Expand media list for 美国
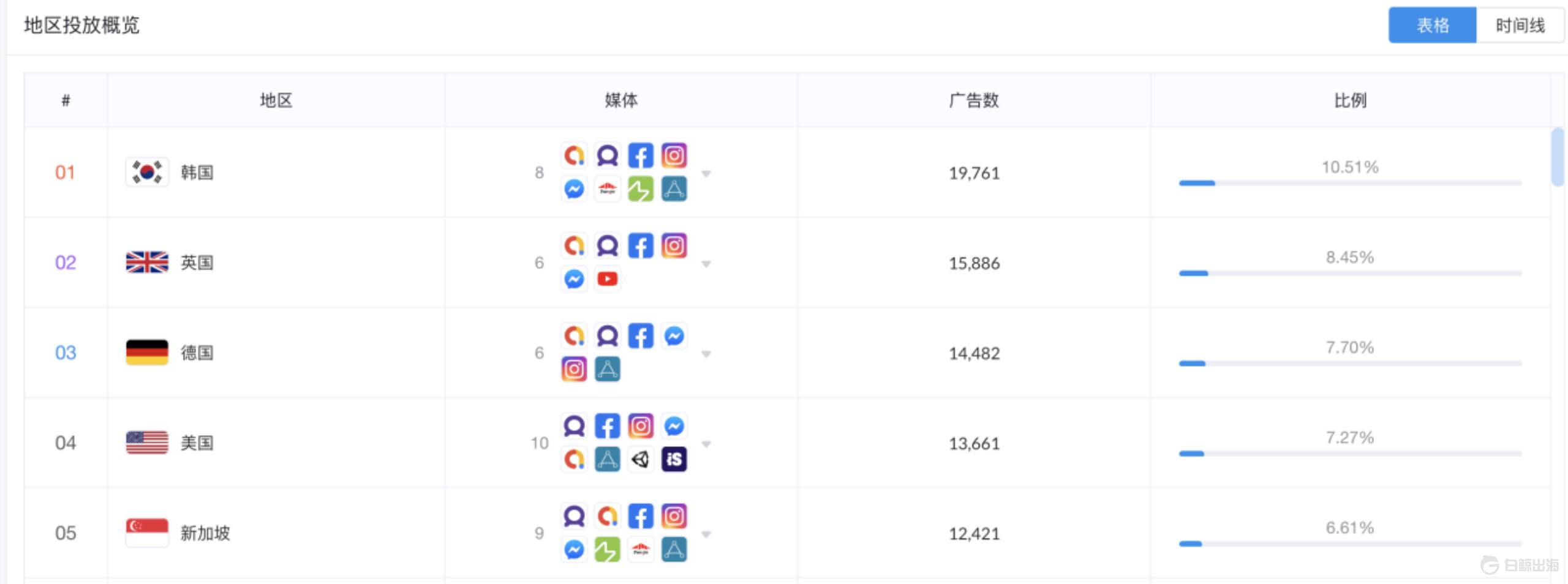Viewport: 1568px width, 584px height. coord(706,444)
